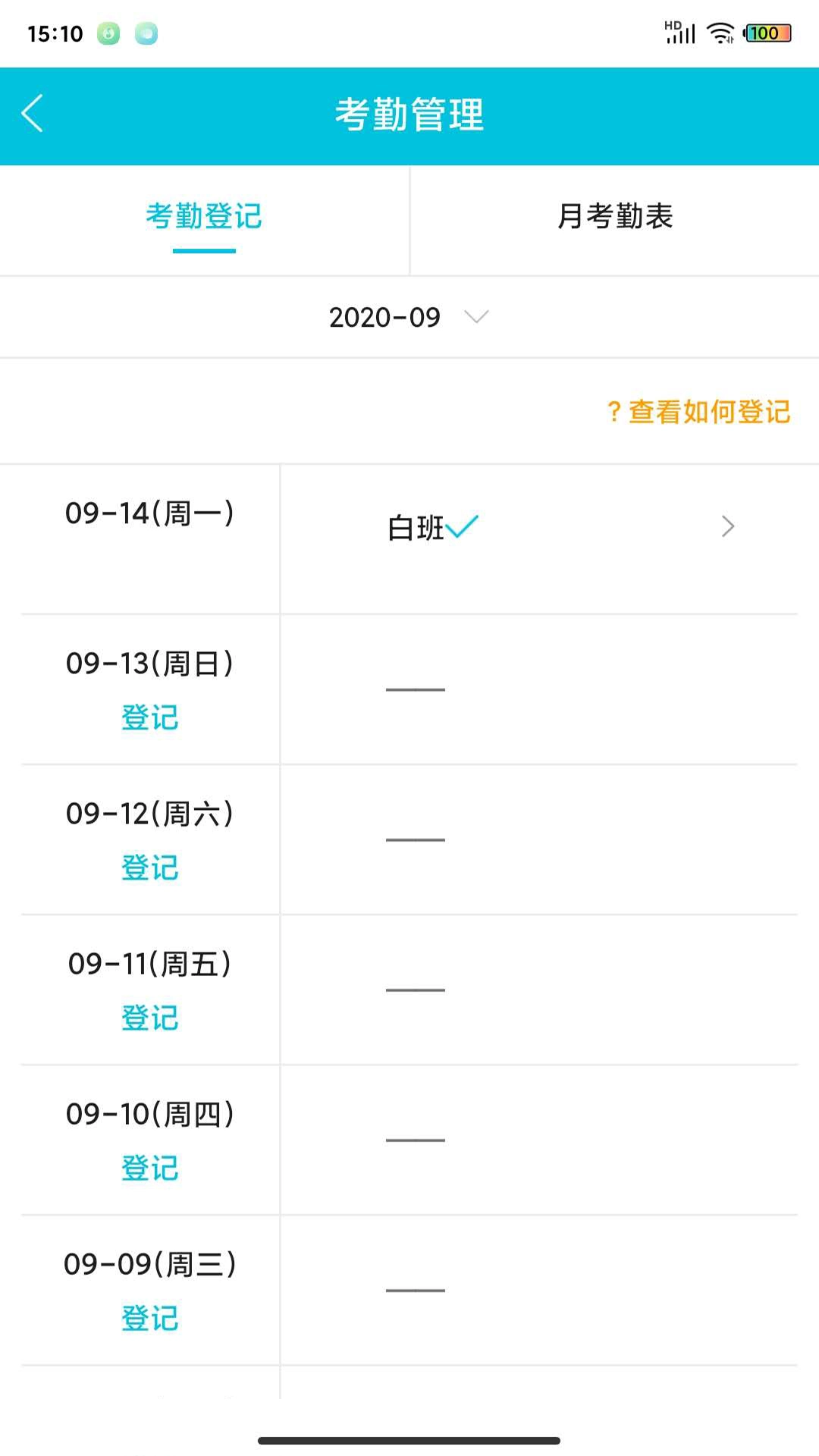This screenshot has height=1456, width=819.
Task: Click the question mark help icon before 查看如何登记
Action: pyautogui.click(x=613, y=412)
